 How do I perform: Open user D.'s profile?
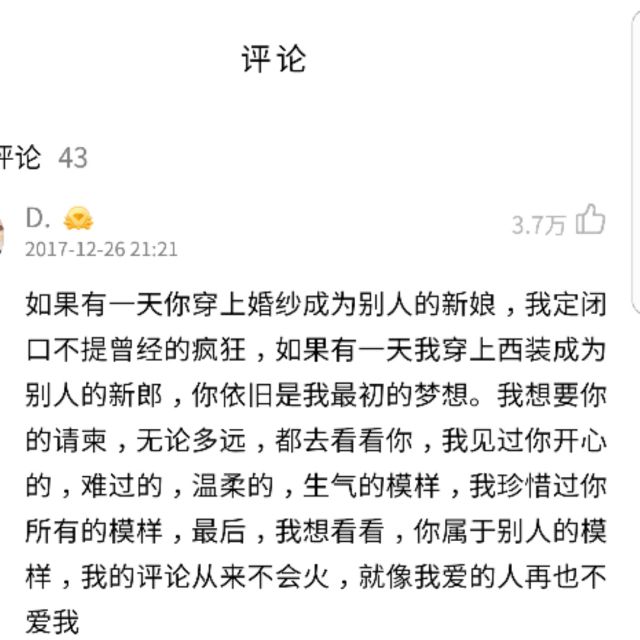click(x=37, y=217)
